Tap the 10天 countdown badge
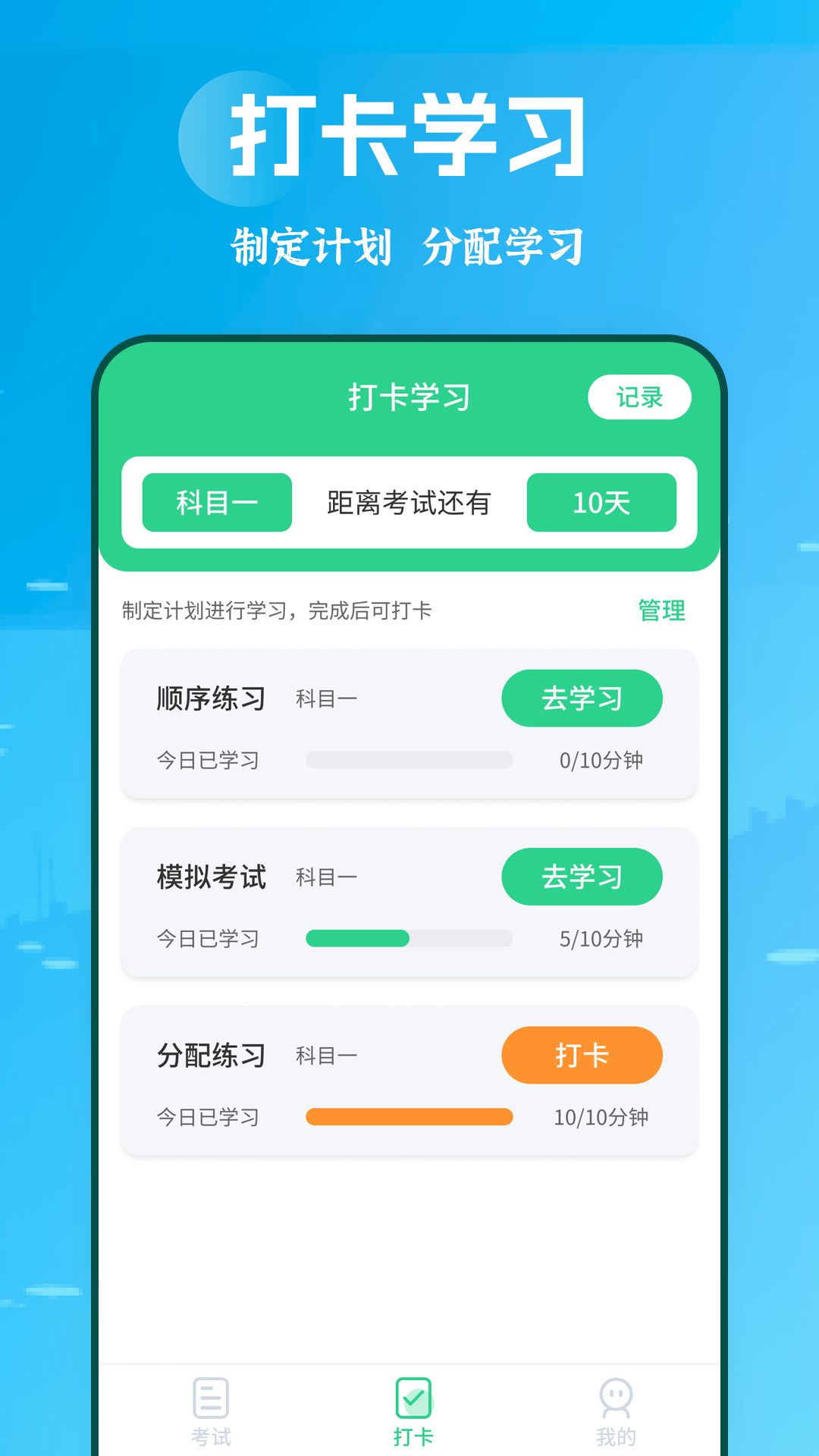Screen dimensions: 819x1456 (x=601, y=504)
